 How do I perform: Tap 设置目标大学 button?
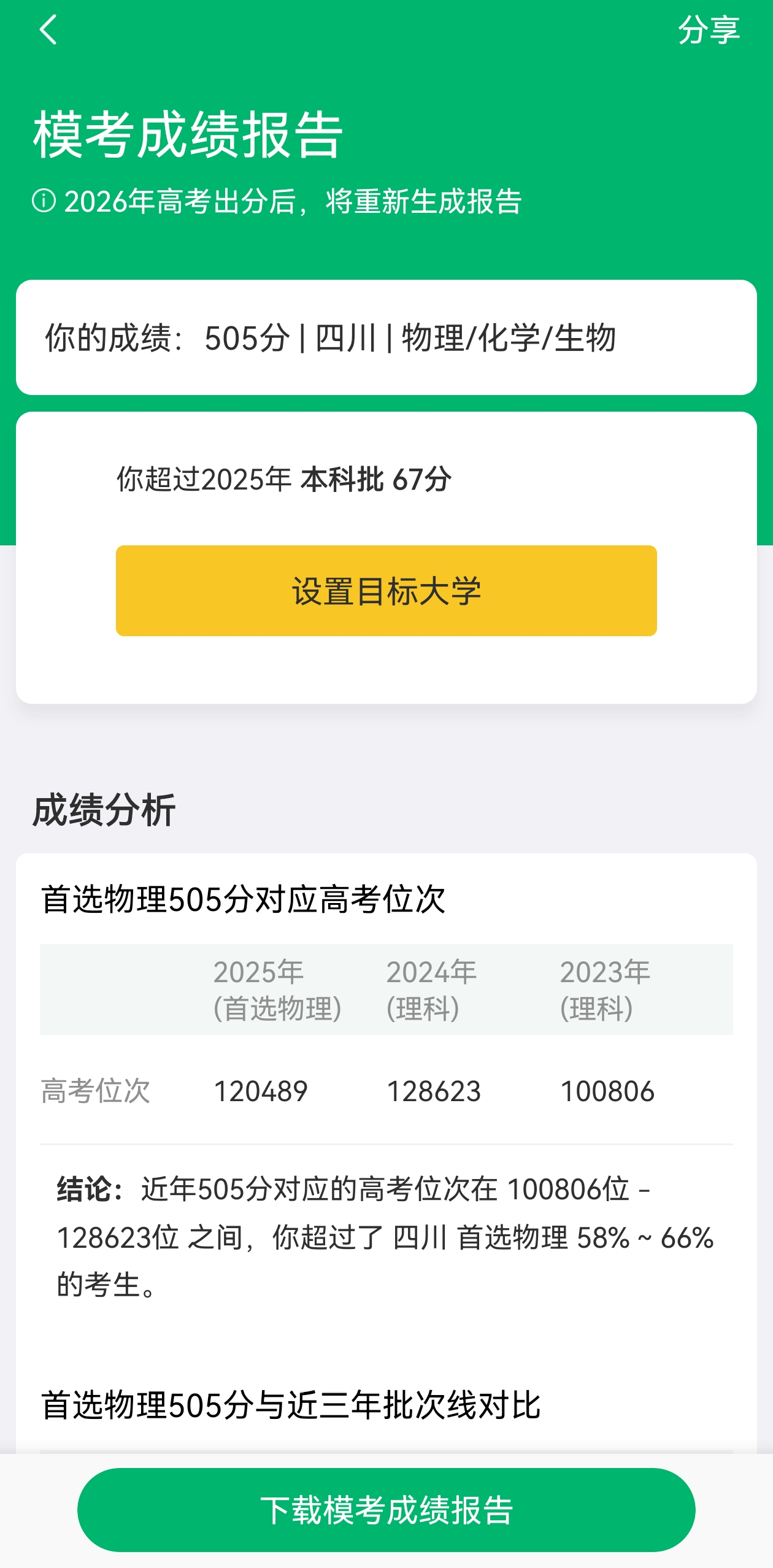[x=386, y=590]
